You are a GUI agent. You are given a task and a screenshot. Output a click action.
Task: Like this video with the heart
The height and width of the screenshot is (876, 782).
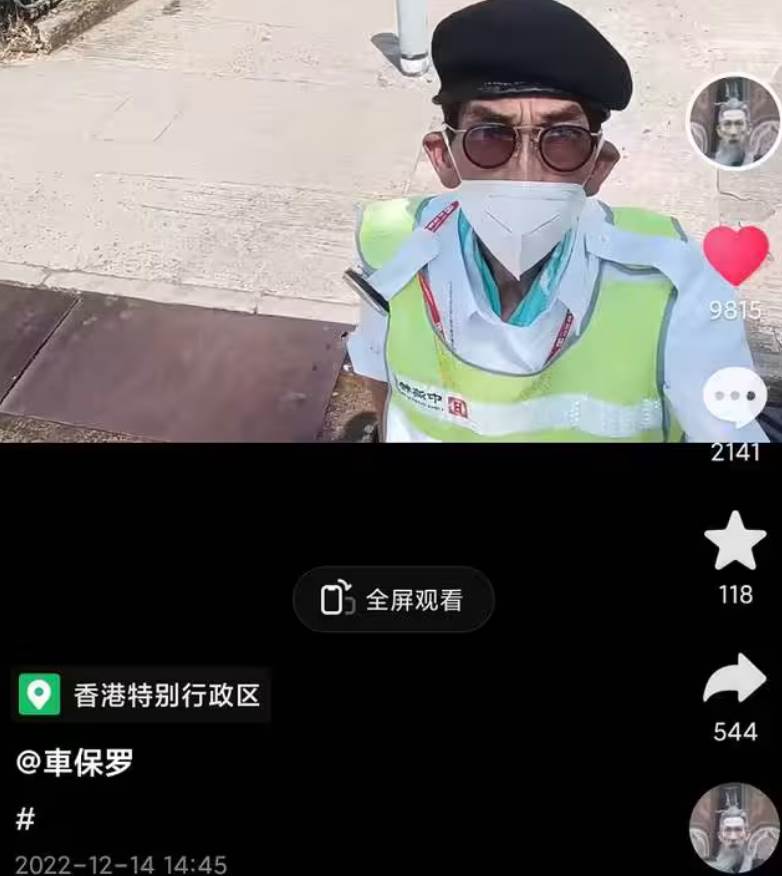pos(735,256)
